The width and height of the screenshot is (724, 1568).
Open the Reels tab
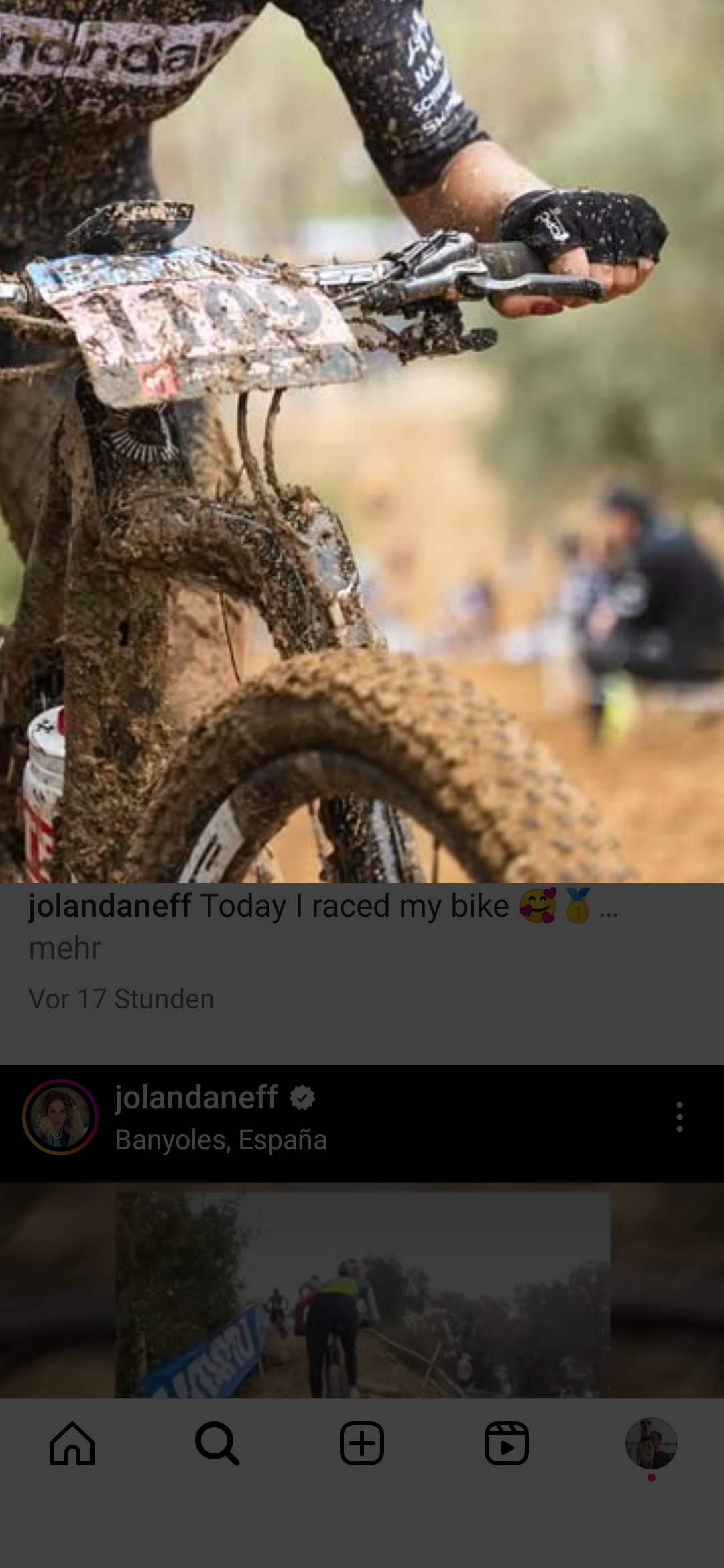(x=507, y=1443)
